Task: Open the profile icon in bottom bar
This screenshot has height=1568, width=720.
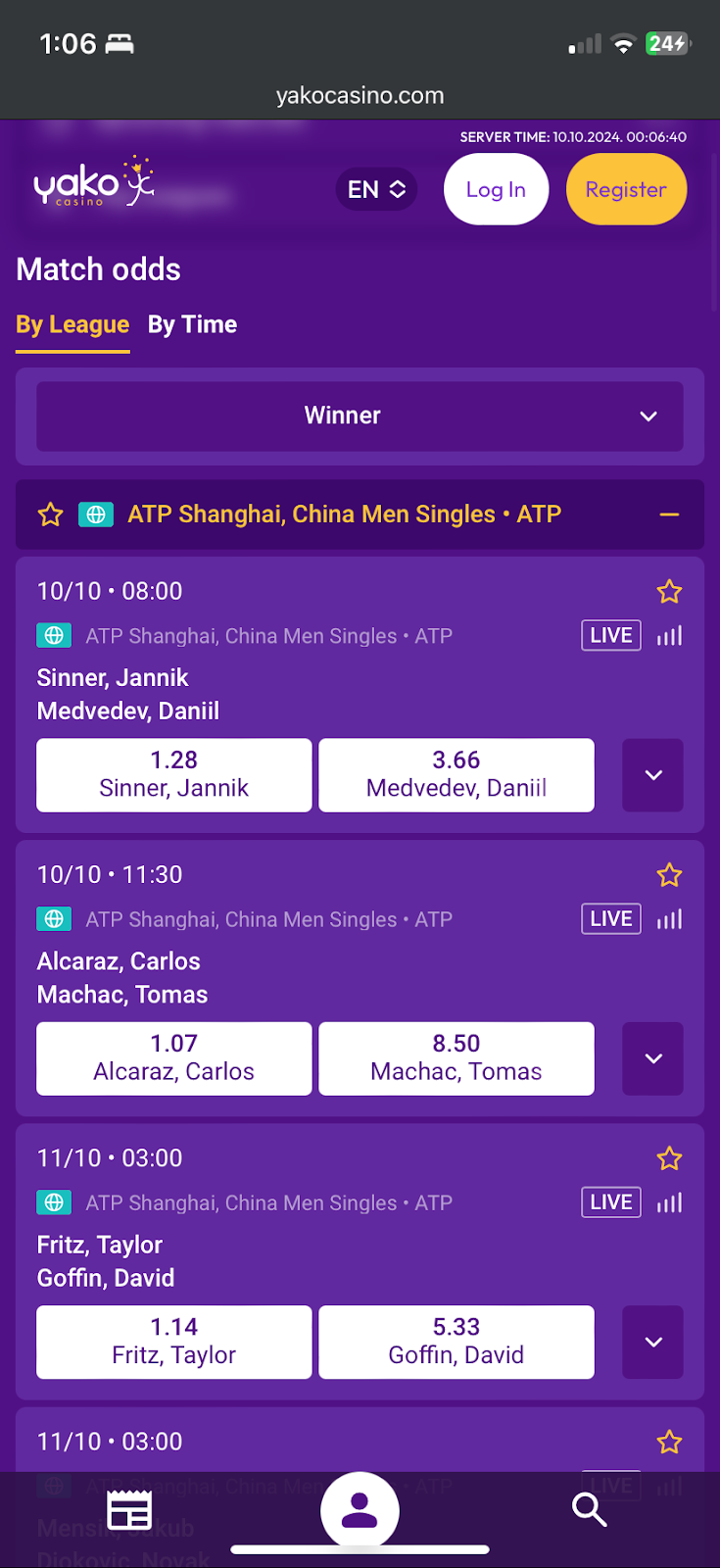Action: pyautogui.click(x=360, y=1510)
